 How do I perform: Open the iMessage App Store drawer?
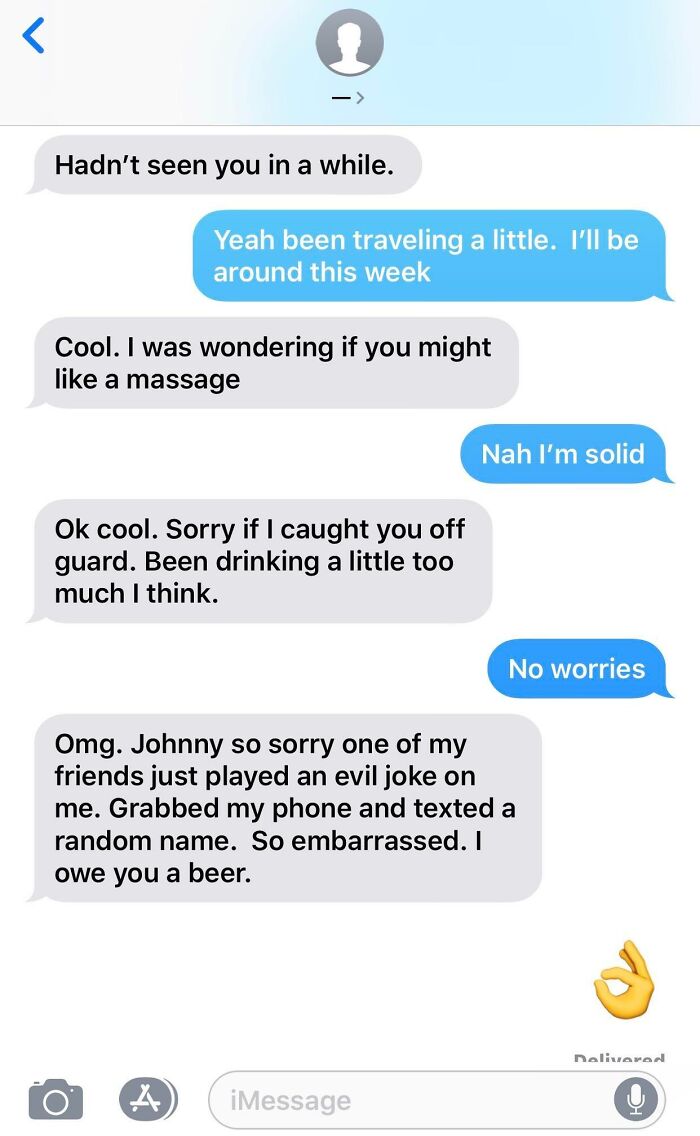[x=147, y=1098]
